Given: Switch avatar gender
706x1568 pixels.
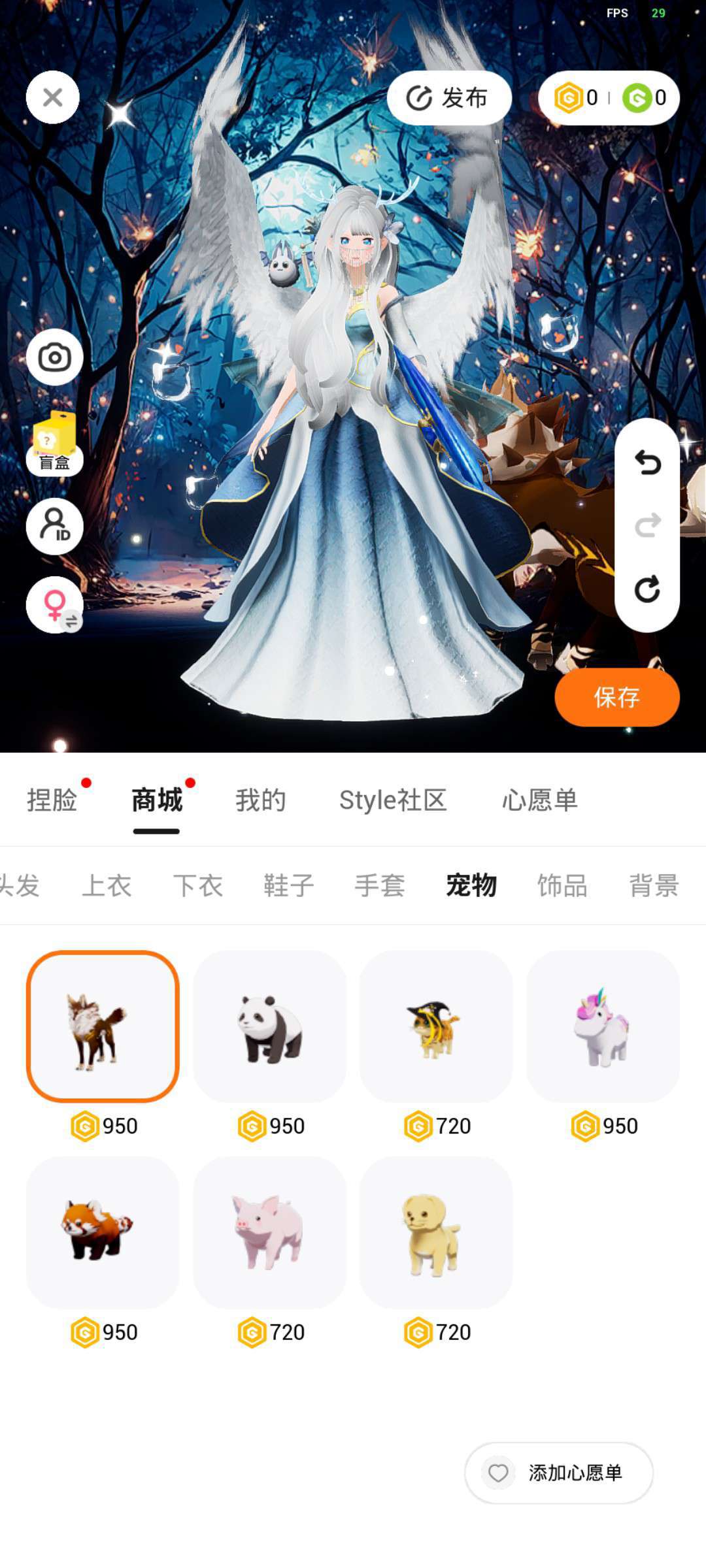Looking at the screenshot, I should [54, 605].
